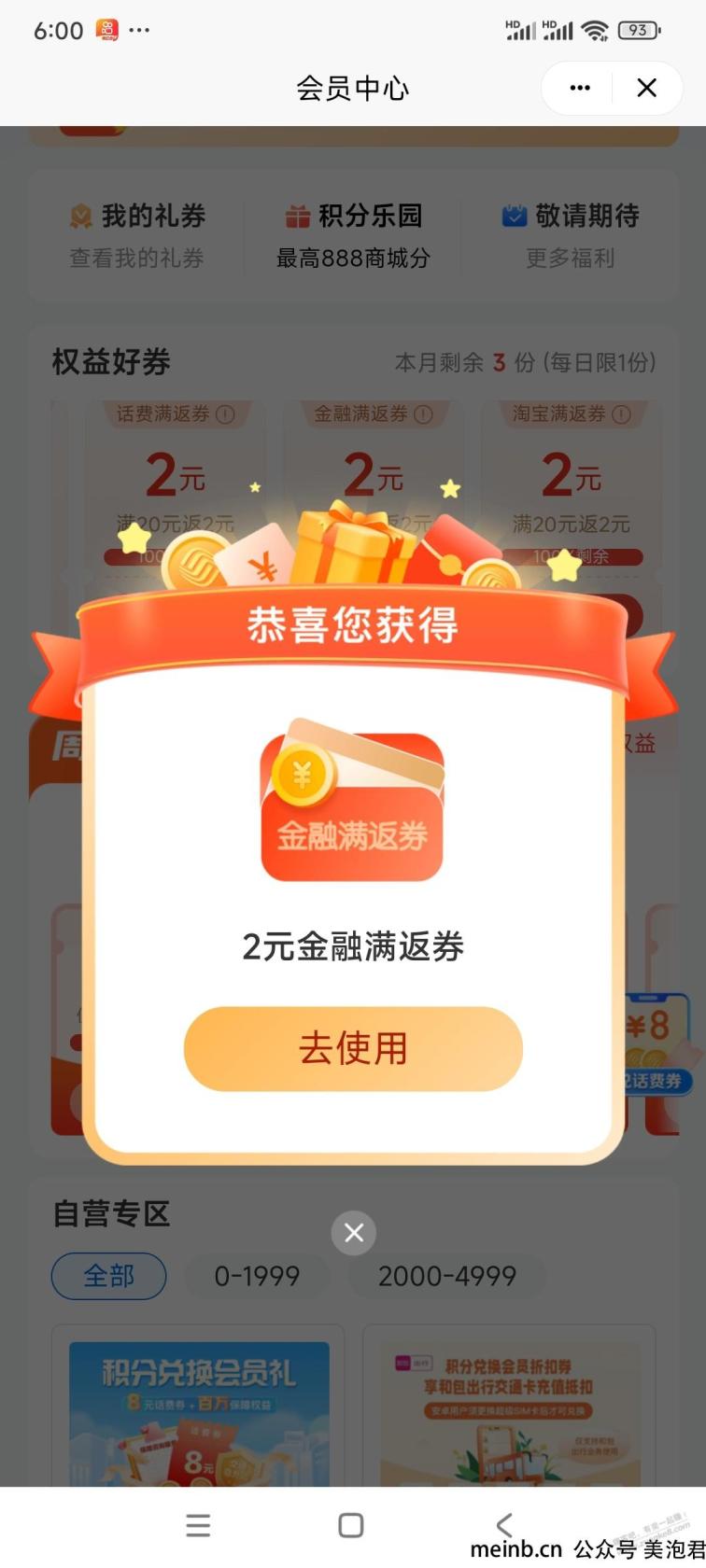Open 我的礼券

(x=137, y=234)
